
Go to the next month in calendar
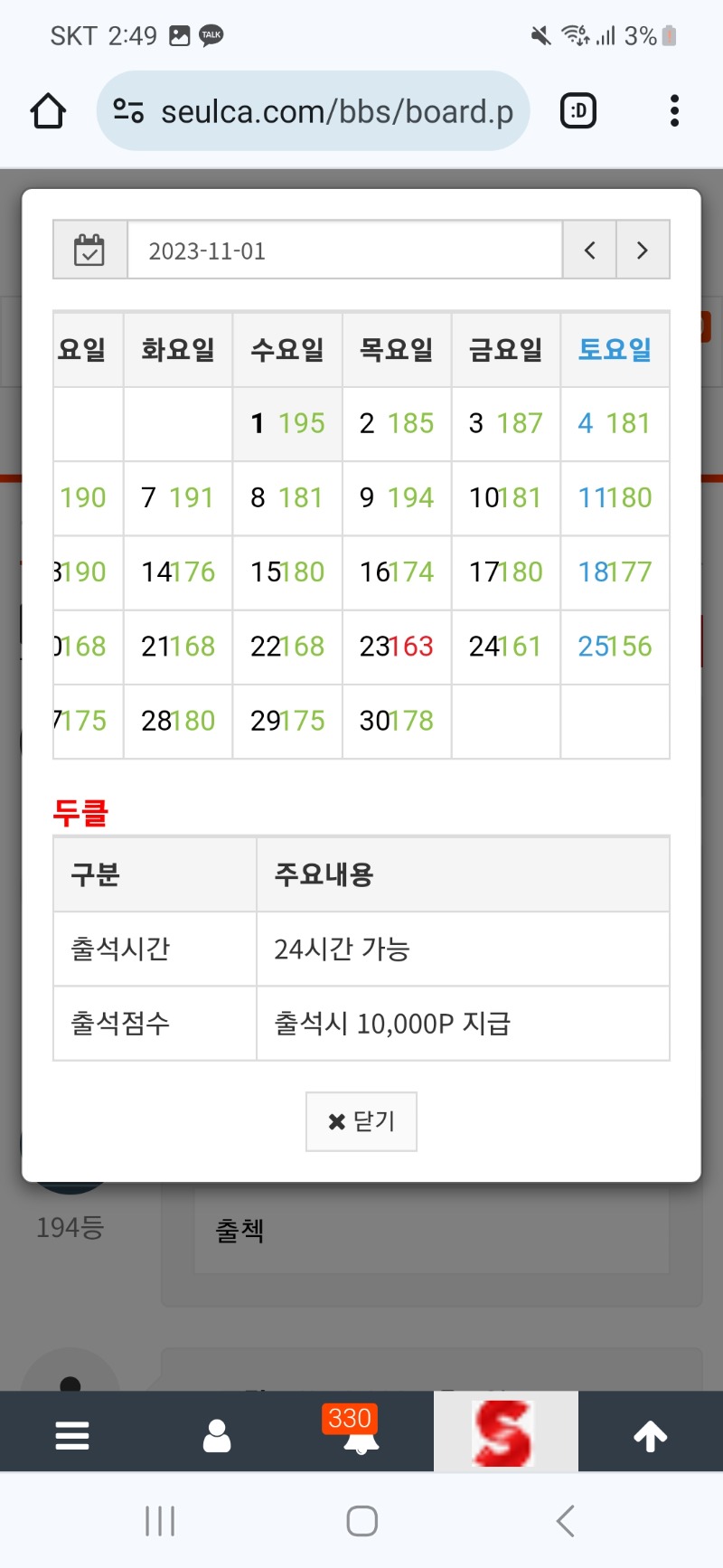coord(643,250)
